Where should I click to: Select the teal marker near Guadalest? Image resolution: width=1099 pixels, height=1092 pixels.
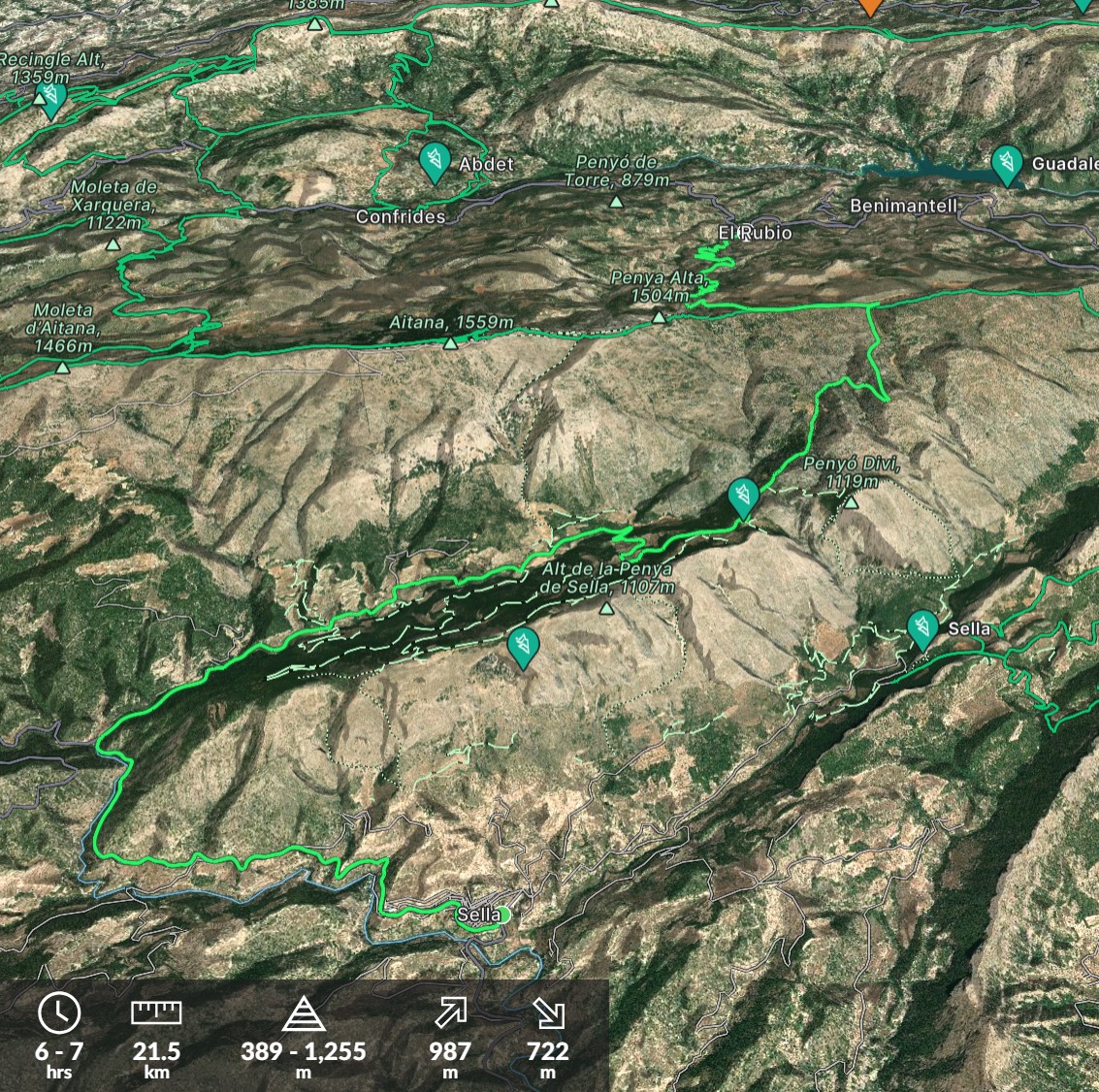[1008, 164]
